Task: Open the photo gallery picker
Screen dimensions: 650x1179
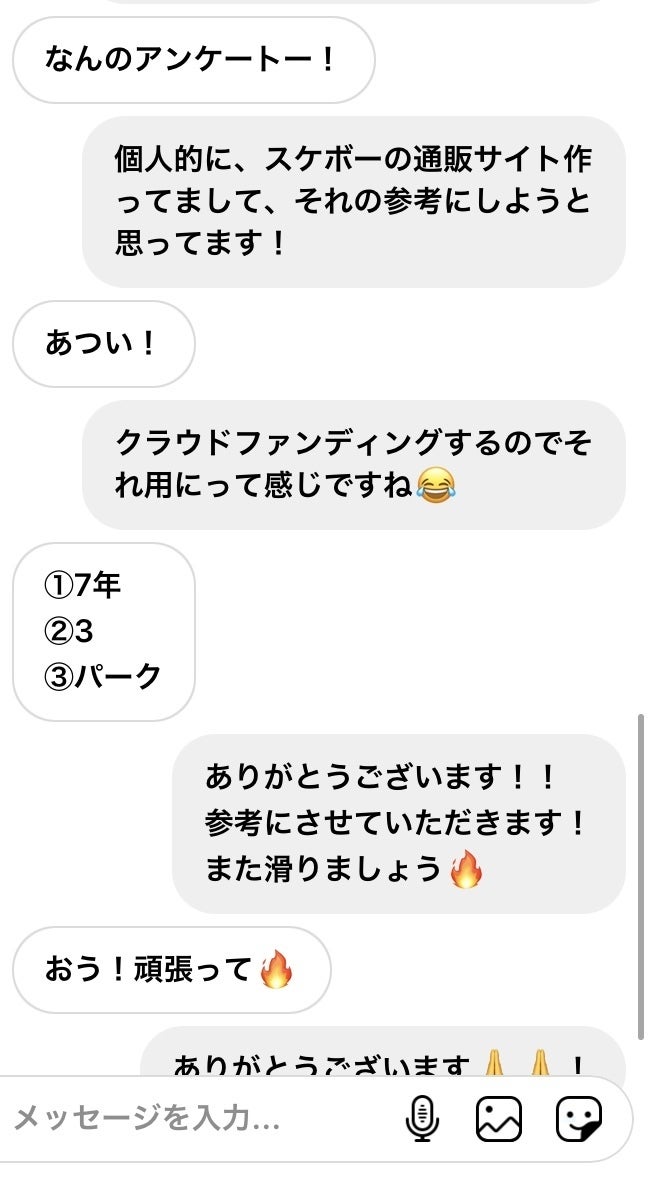Action: pyautogui.click(x=499, y=1118)
